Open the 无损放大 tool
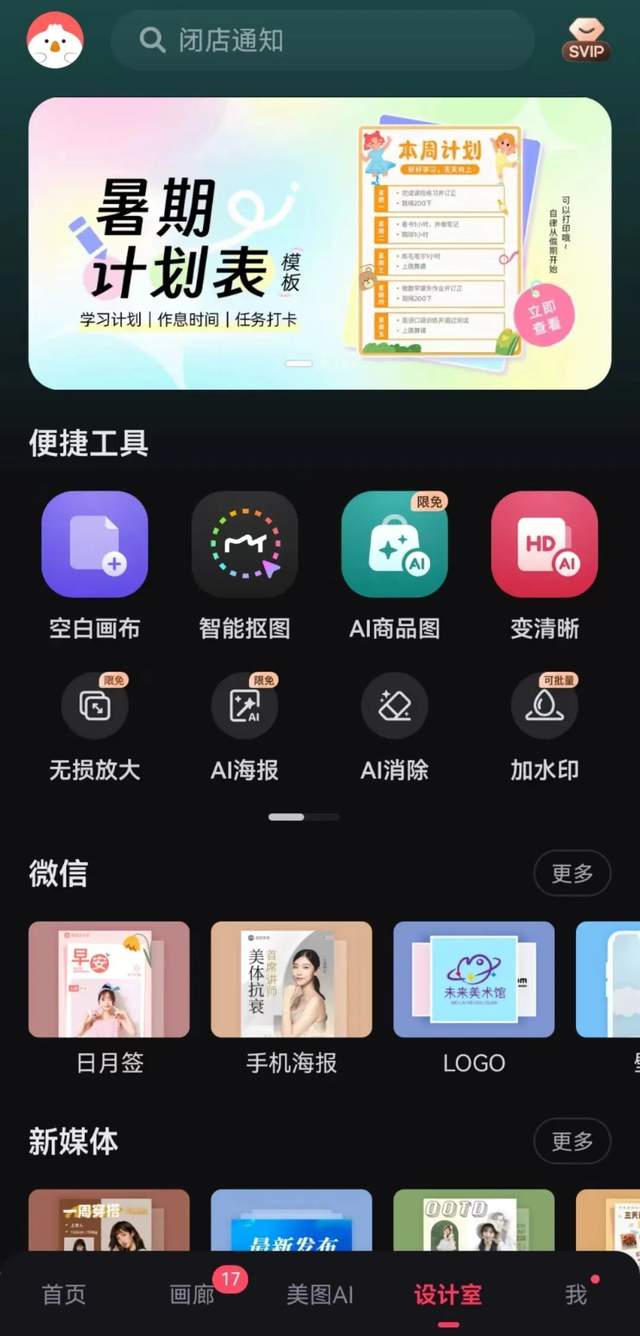 (x=95, y=707)
